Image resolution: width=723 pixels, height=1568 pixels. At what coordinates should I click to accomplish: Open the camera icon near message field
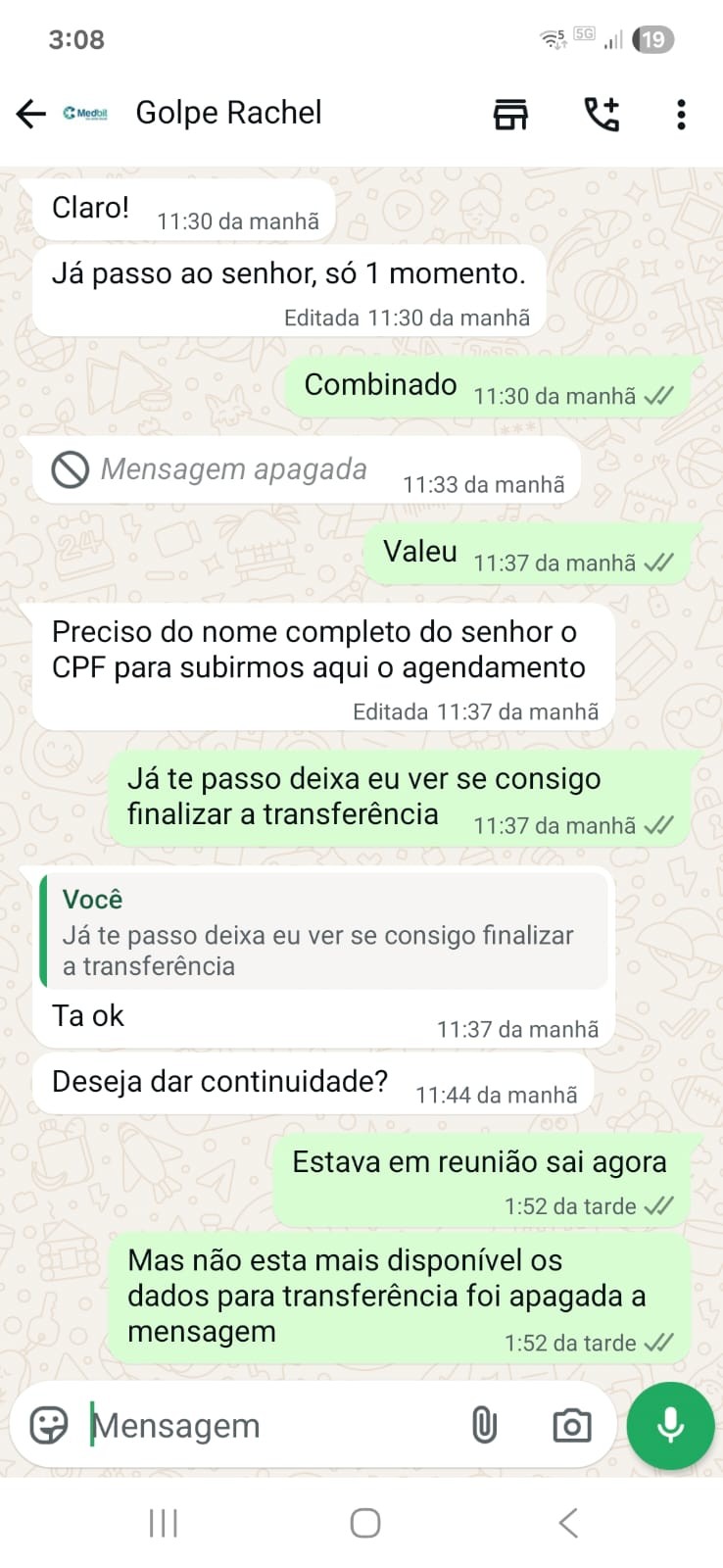point(572,1426)
